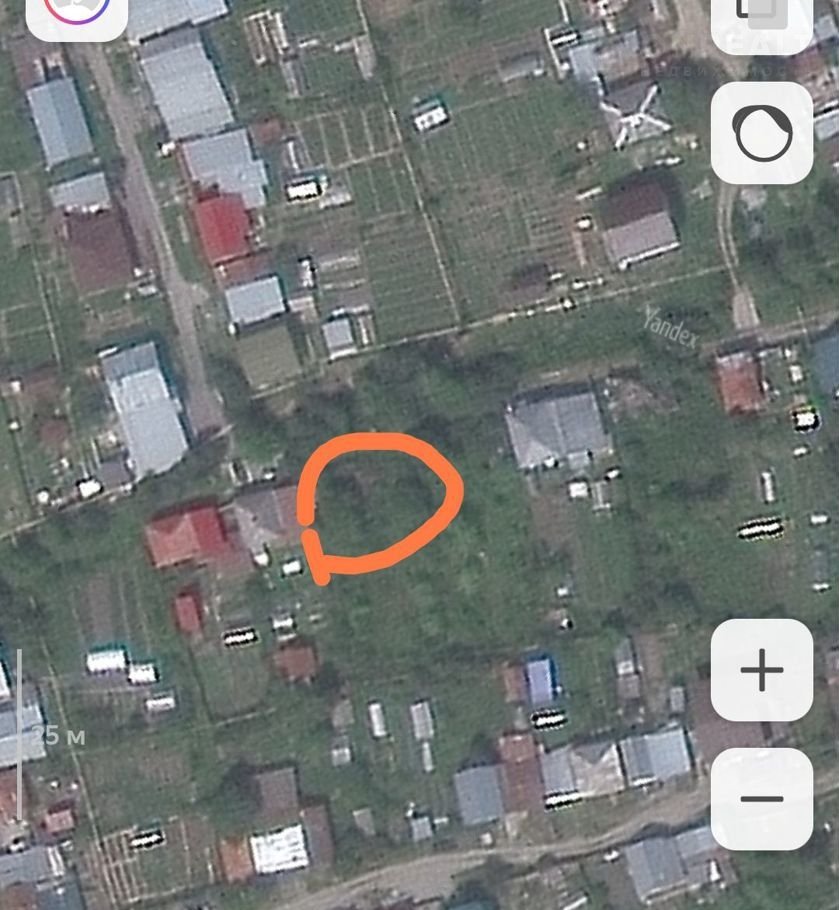The width and height of the screenshot is (839, 910).
Task: Tap the round tilt/compass map button
Action: [x=762, y=133]
